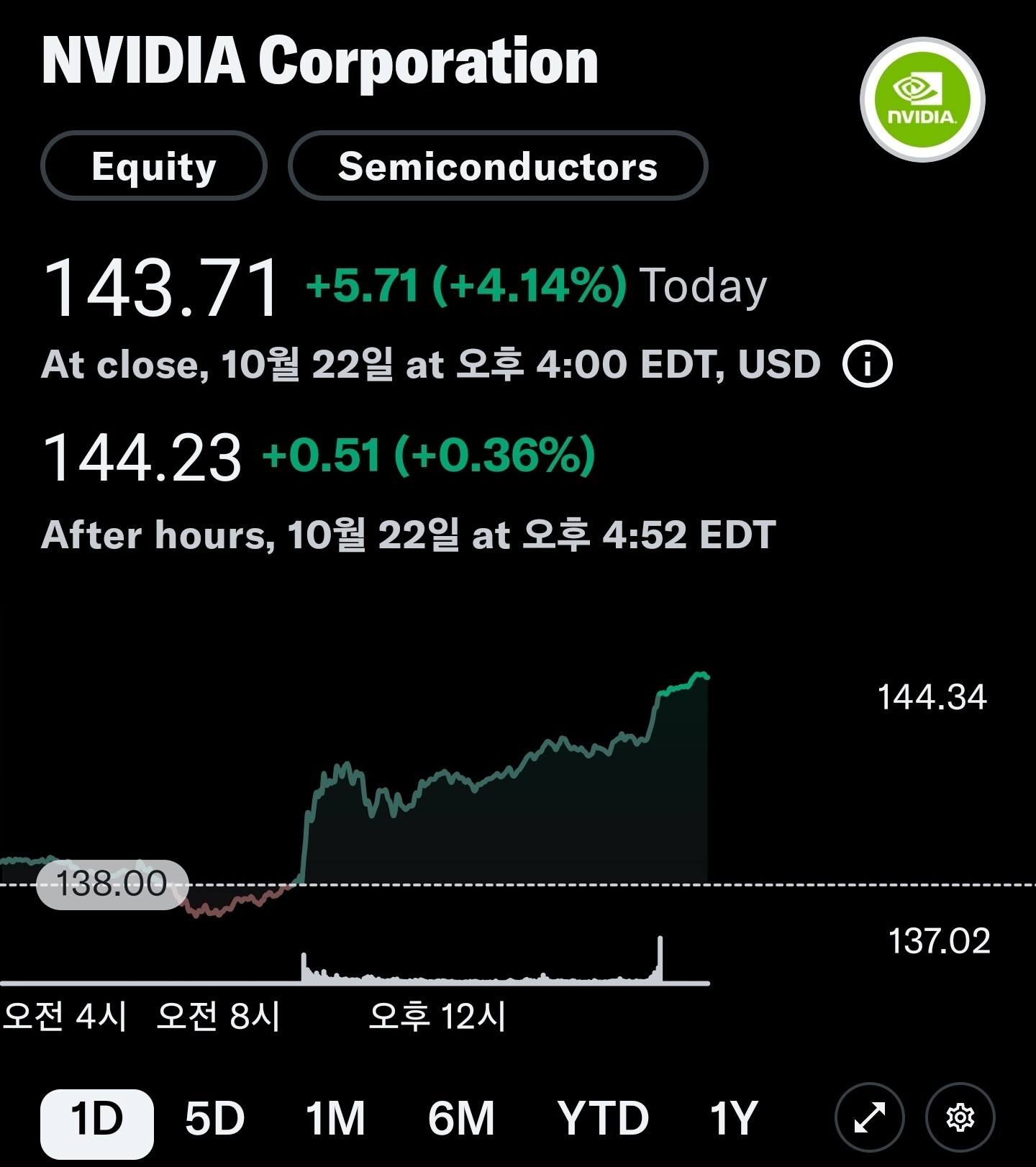Screen dimensions: 1036x1167
Task: Open the price info icon
Action: (867, 364)
